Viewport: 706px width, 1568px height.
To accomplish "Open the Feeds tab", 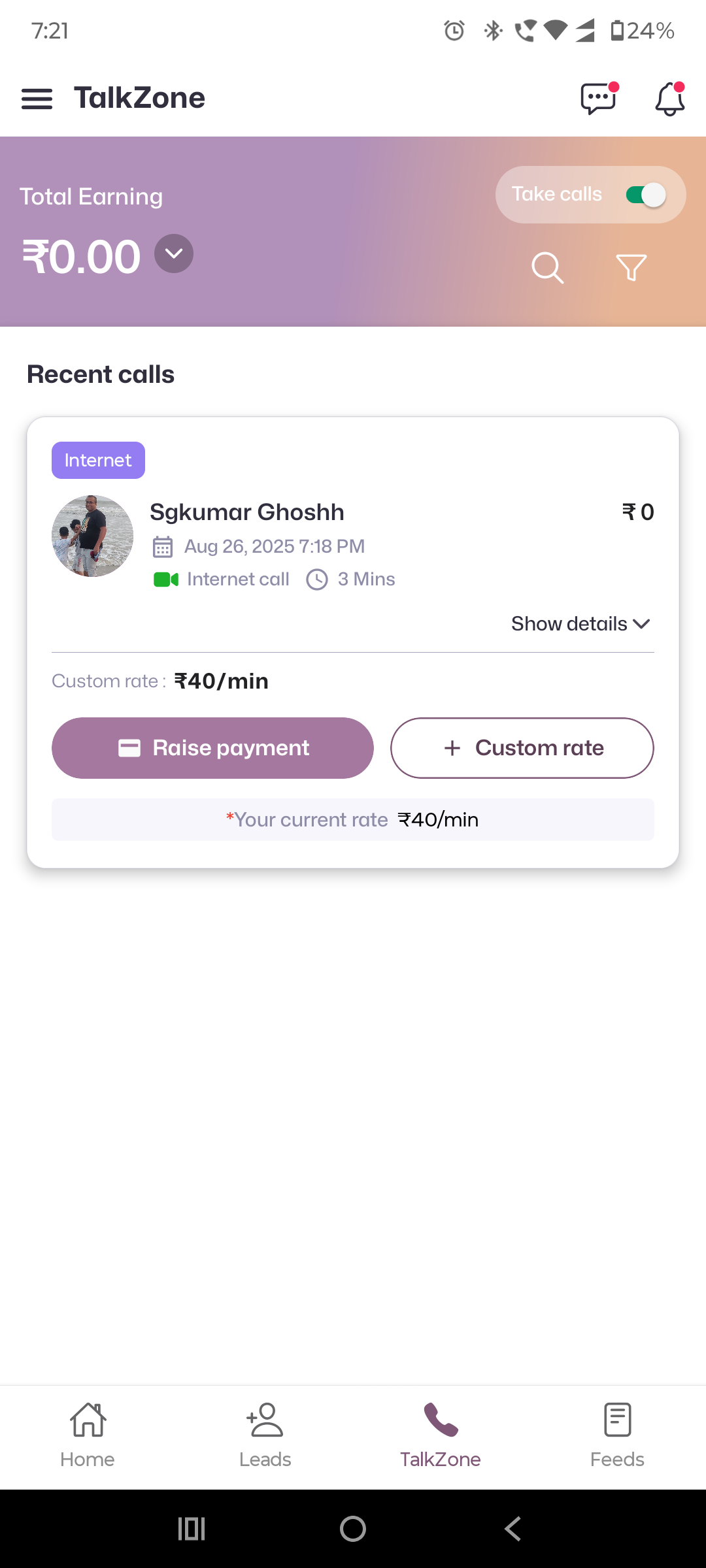I will coord(617,1435).
